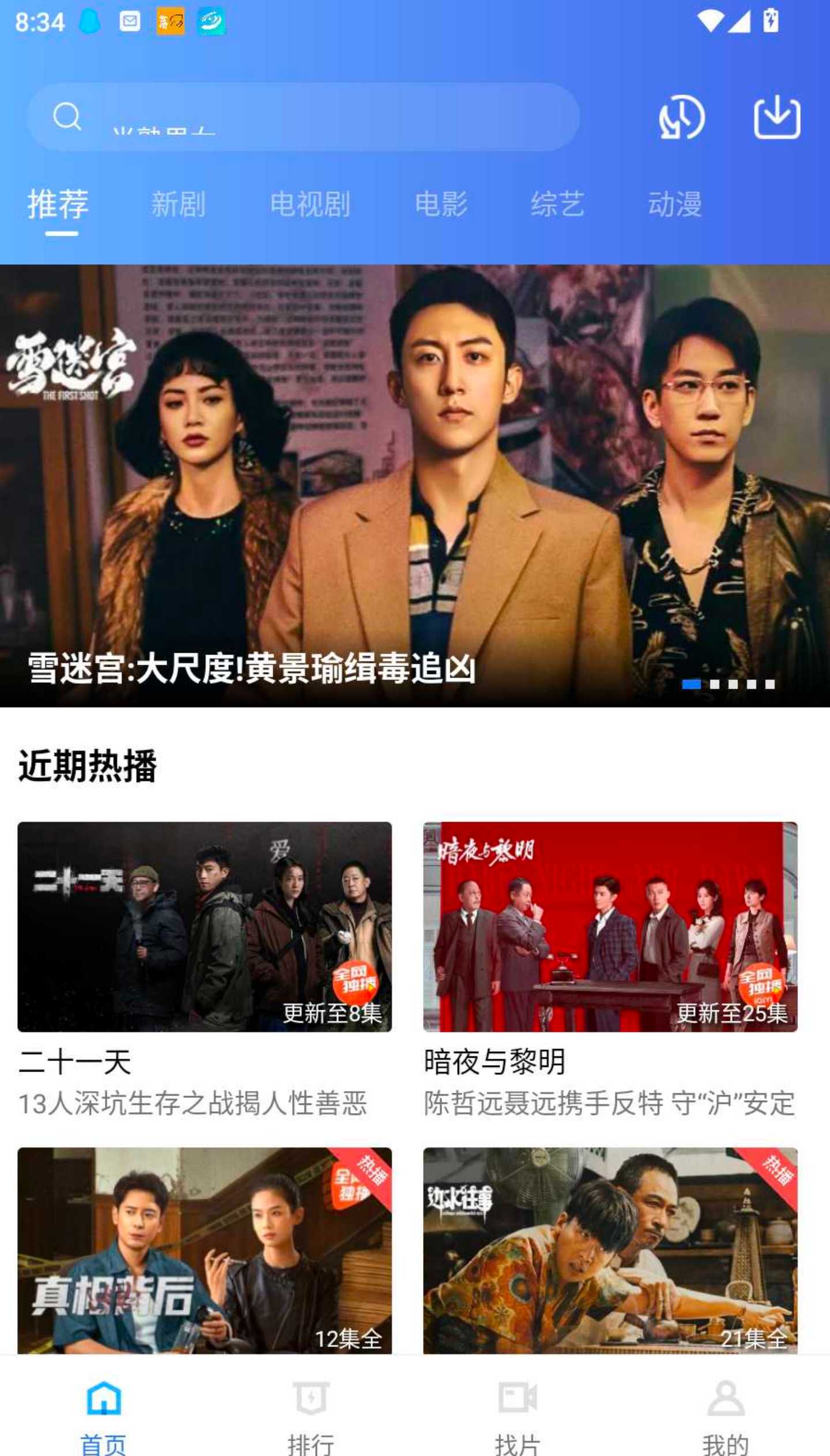
Task: Open the search bar
Action: pos(303,117)
